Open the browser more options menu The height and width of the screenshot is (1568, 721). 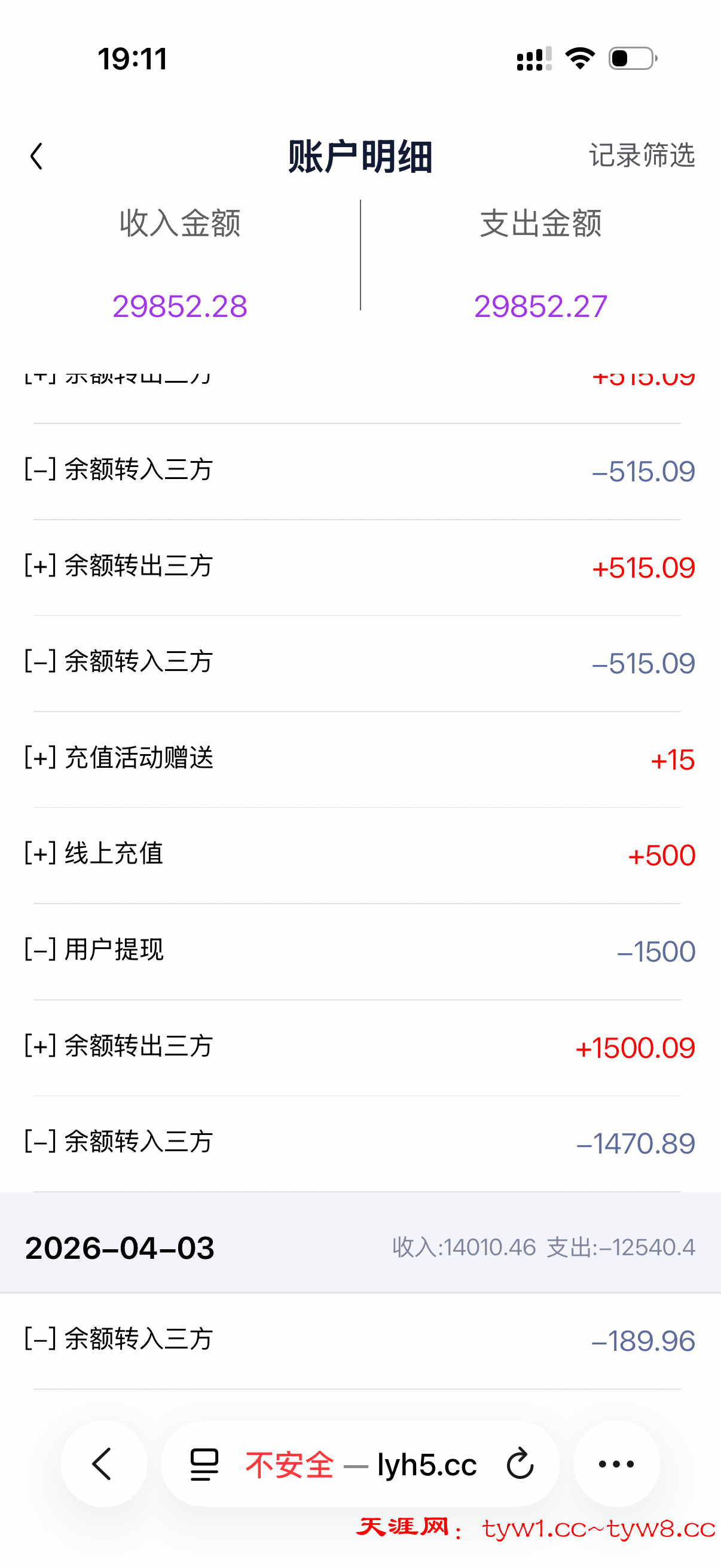tap(616, 1463)
